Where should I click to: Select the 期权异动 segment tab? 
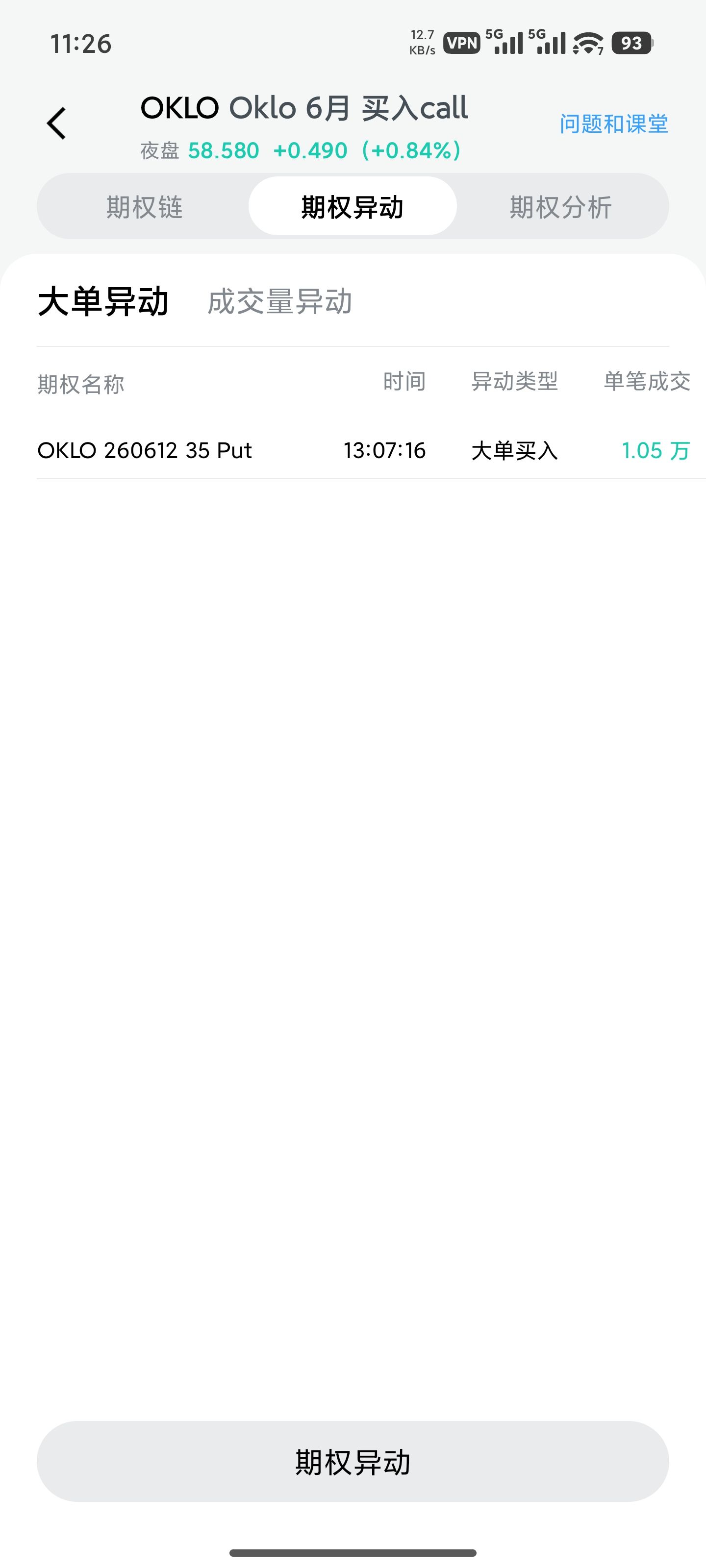click(353, 207)
